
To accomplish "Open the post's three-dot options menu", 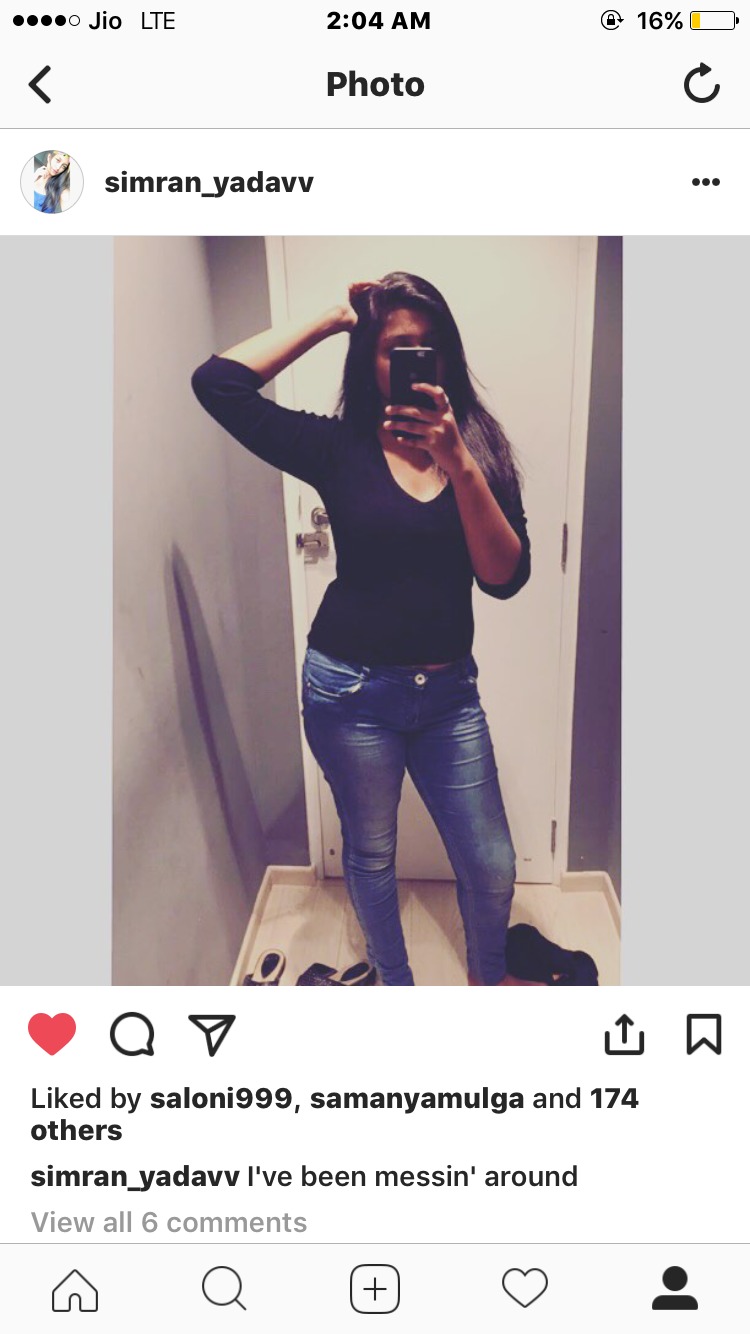I will pos(705,182).
